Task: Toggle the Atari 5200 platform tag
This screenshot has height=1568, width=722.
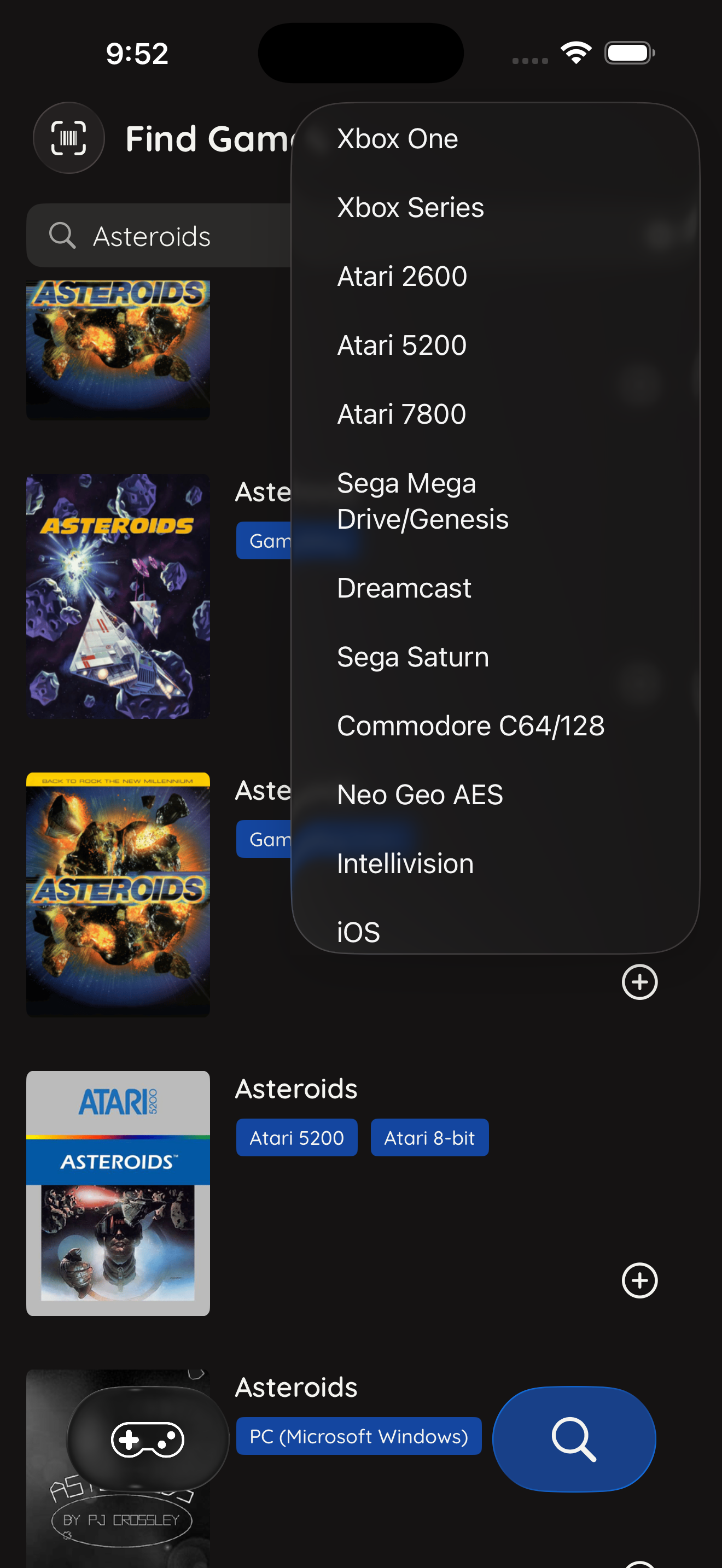Action: tap(296, 1137)
